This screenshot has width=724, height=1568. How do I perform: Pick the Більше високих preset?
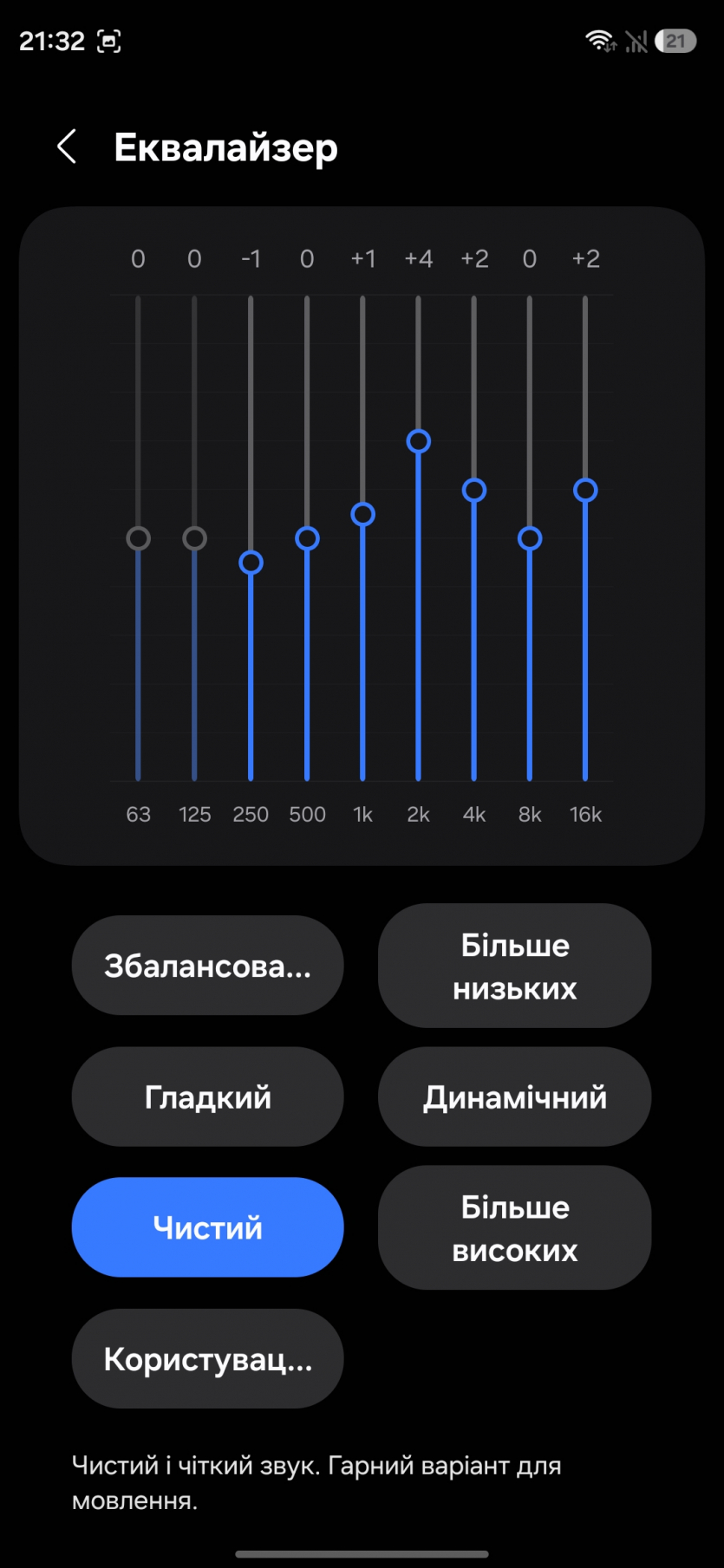tap(514, 1227)
